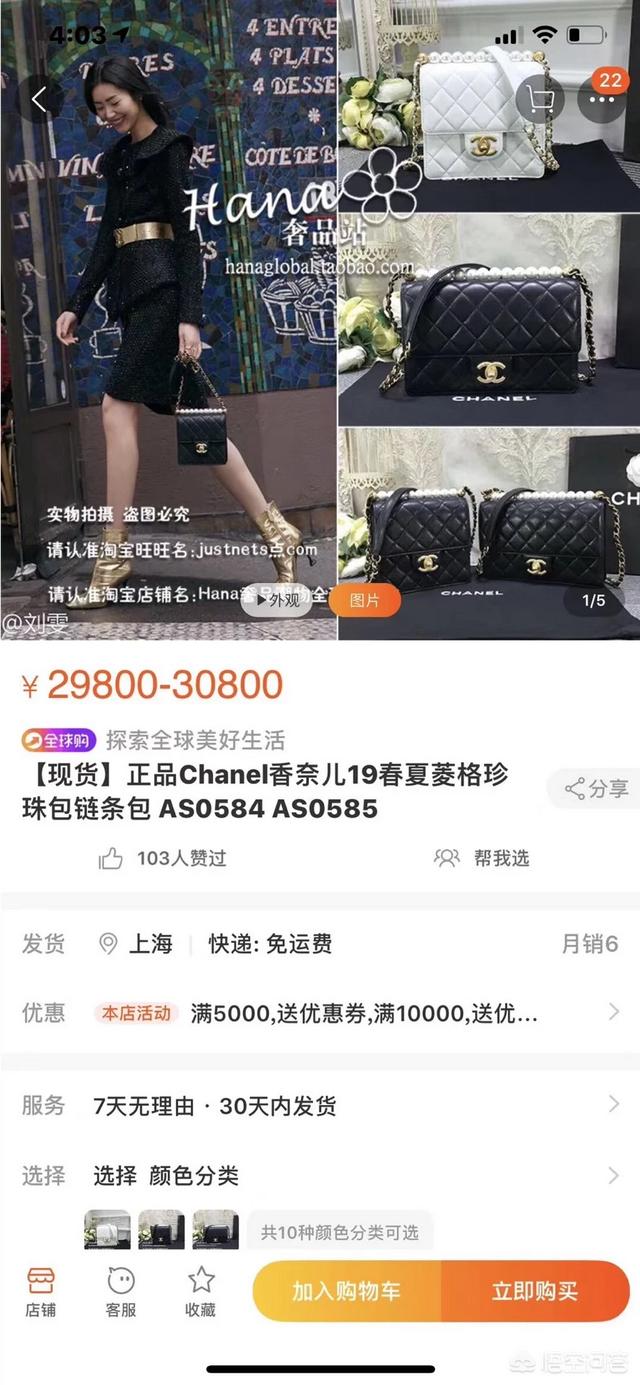Tap 加入购物车 to add to cart
This screenshot has width=640, height=1385.
pos(346,1291)
